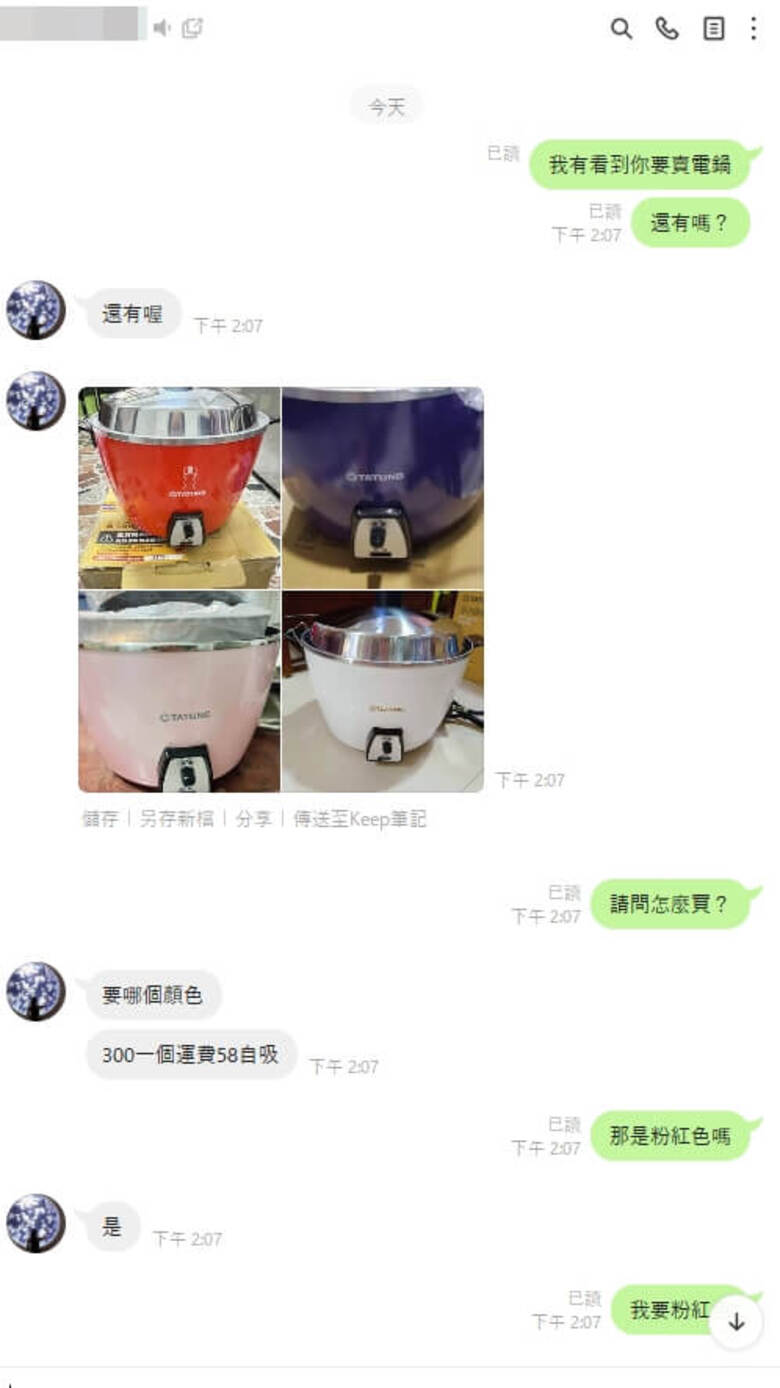780x1388 pixels.
Task: Send photos via 傳送至Keep筆記
Action: (x=360, y=819)
